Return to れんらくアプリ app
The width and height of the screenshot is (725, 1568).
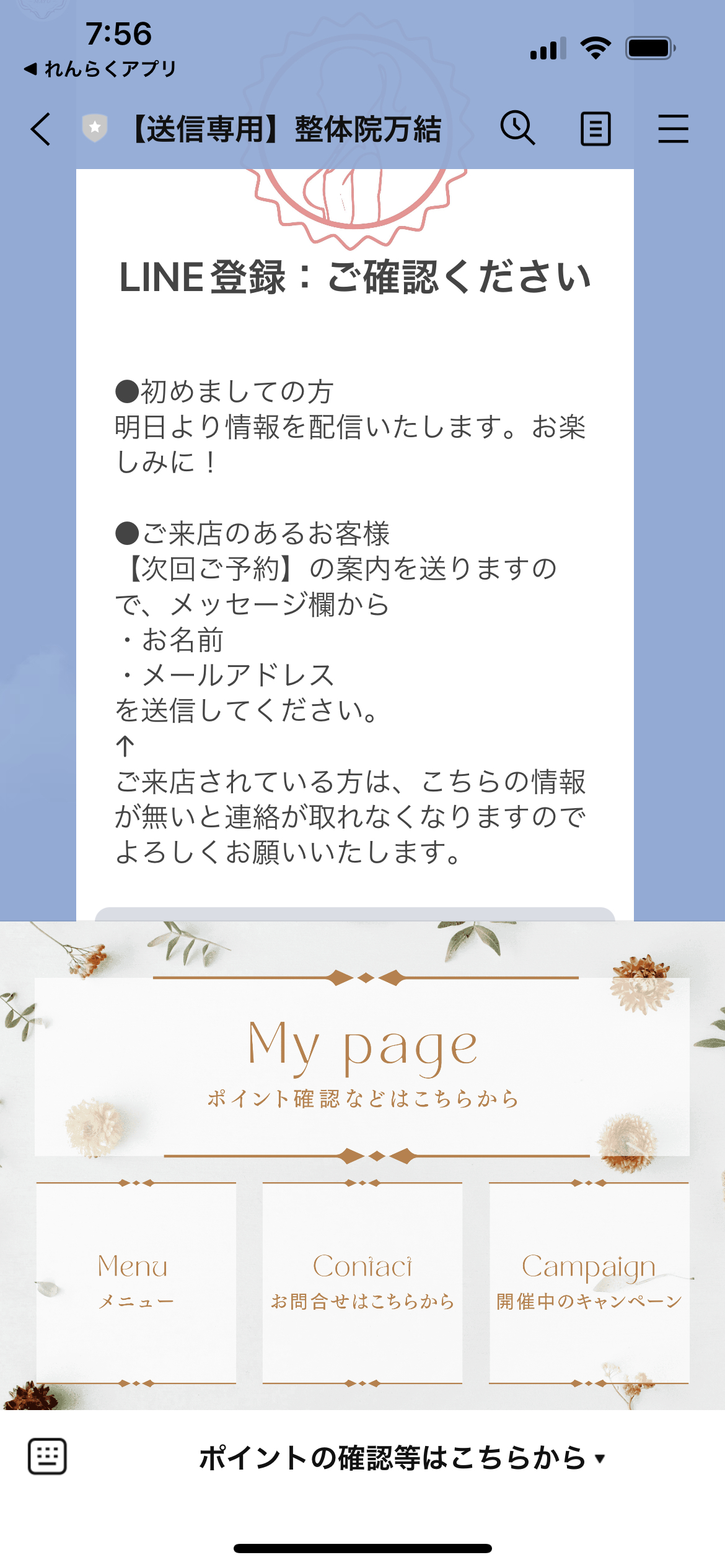(x=100, y=69)
